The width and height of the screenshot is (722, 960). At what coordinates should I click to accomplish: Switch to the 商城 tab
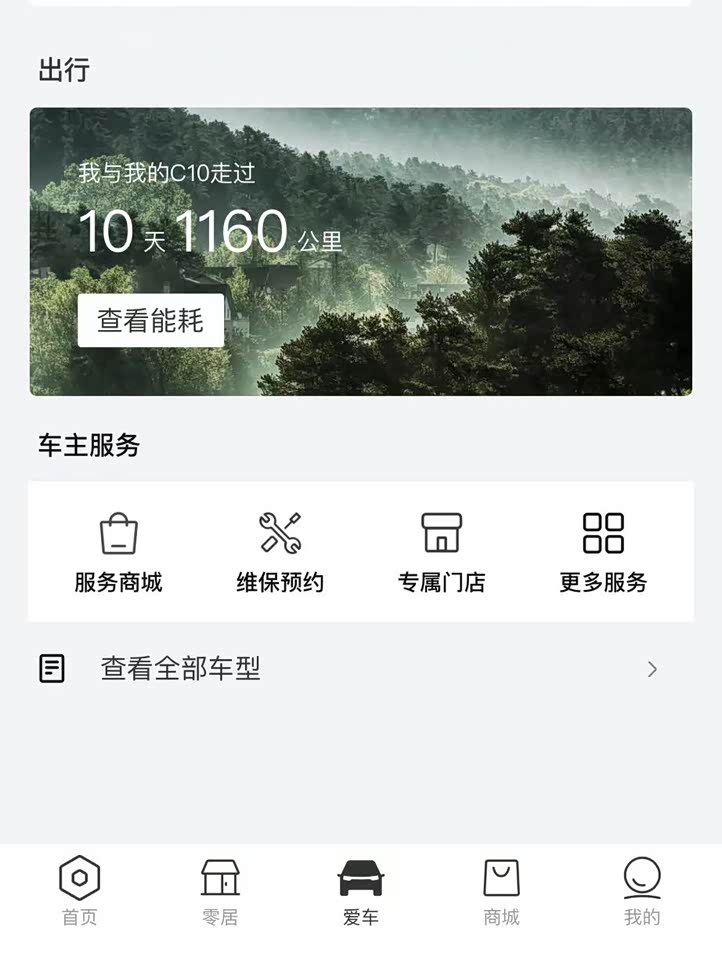click(x=501, y=891)
